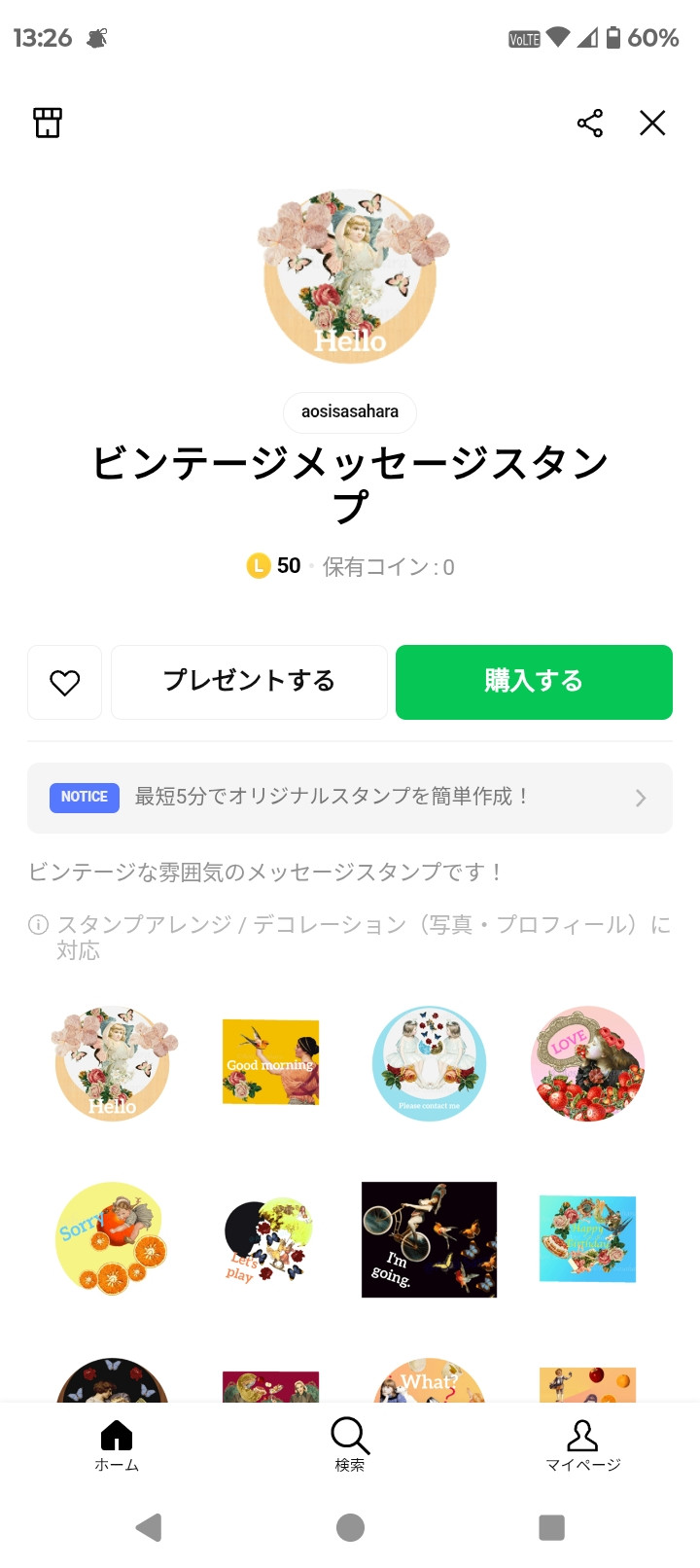
Task: Tap 購入する to buy stickers
Action: (x=534, y=683)
